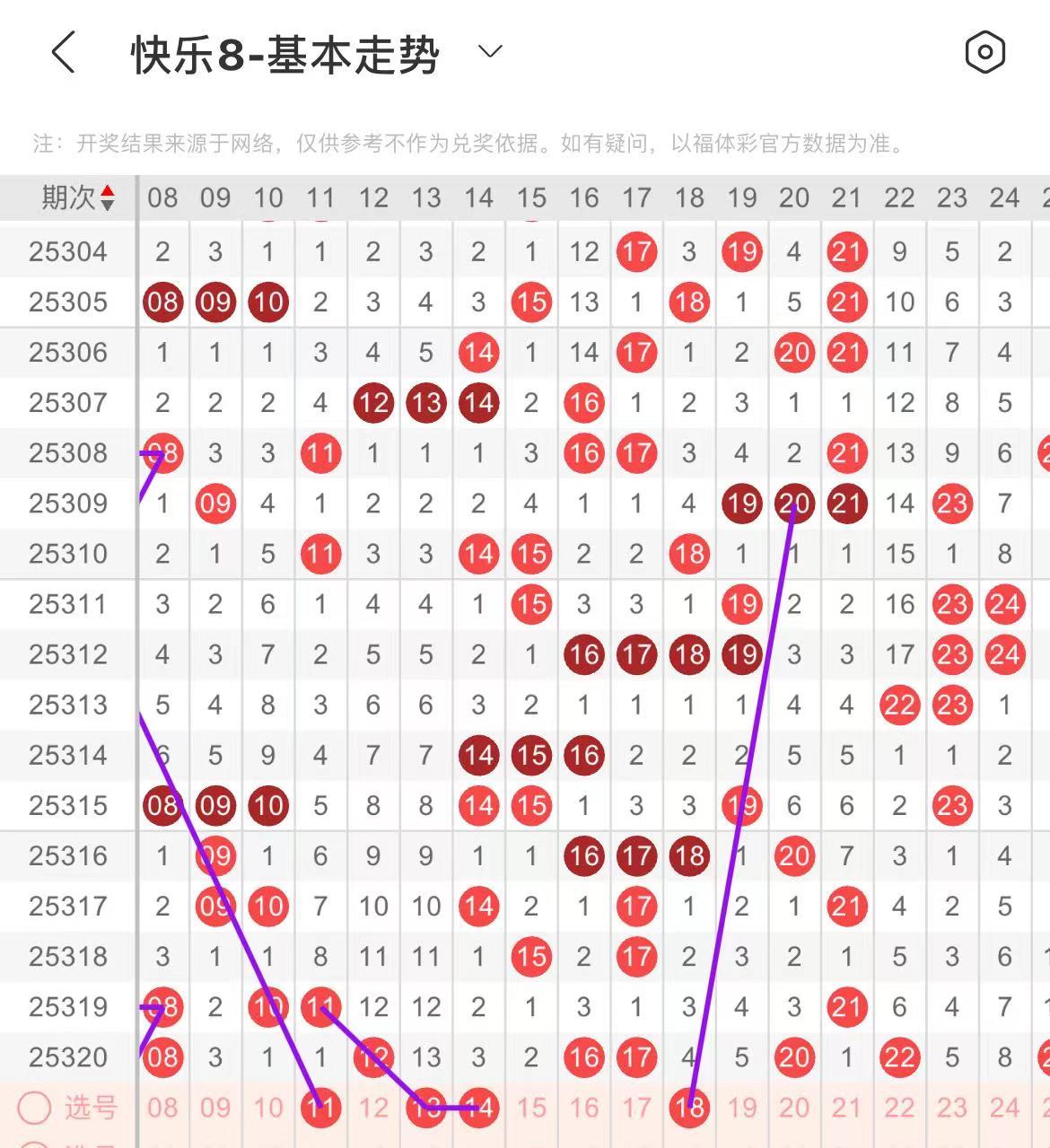Unselect number 18 in the 选号 row
1050x1148 pixels.
click(x=689, y=1108)
